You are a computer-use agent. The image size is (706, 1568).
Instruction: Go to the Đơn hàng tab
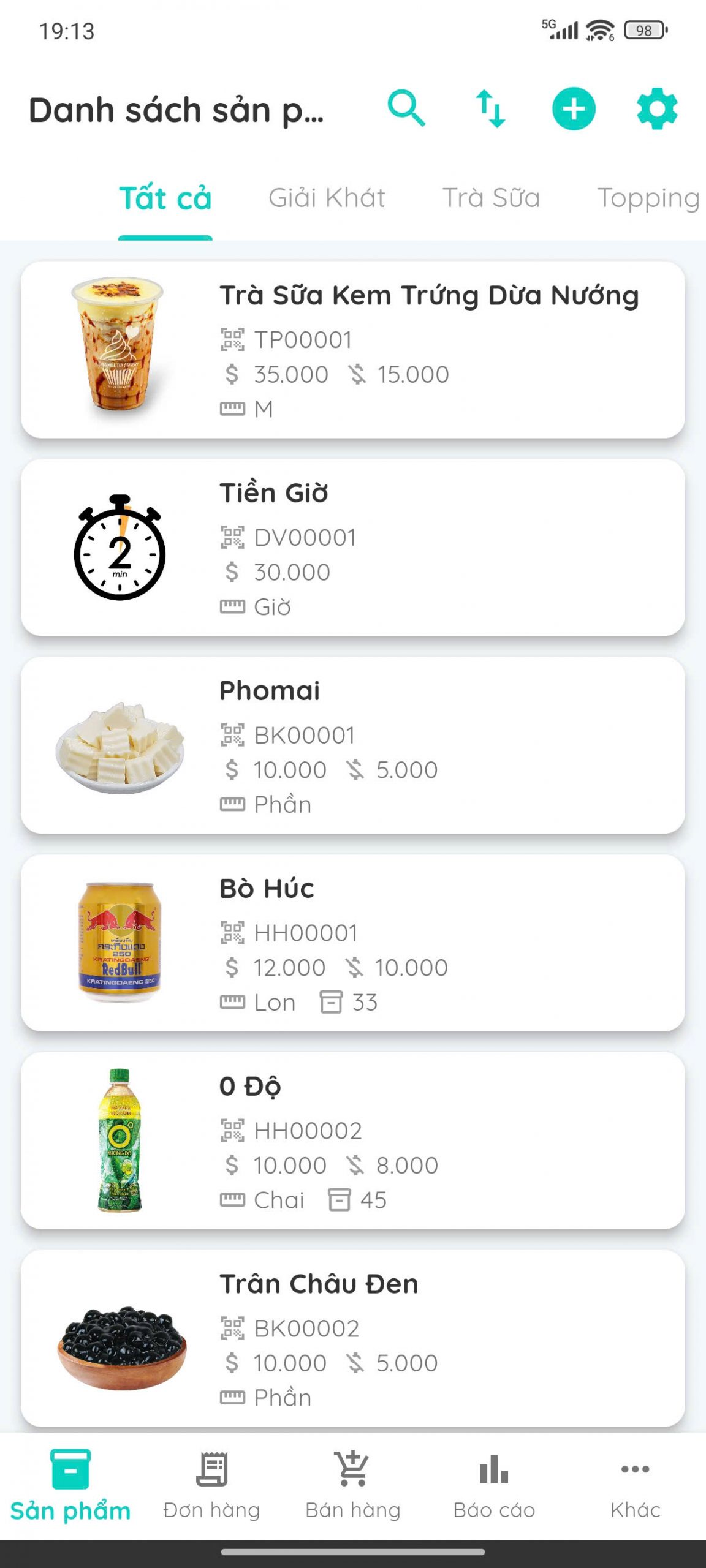pos(211,1485)
